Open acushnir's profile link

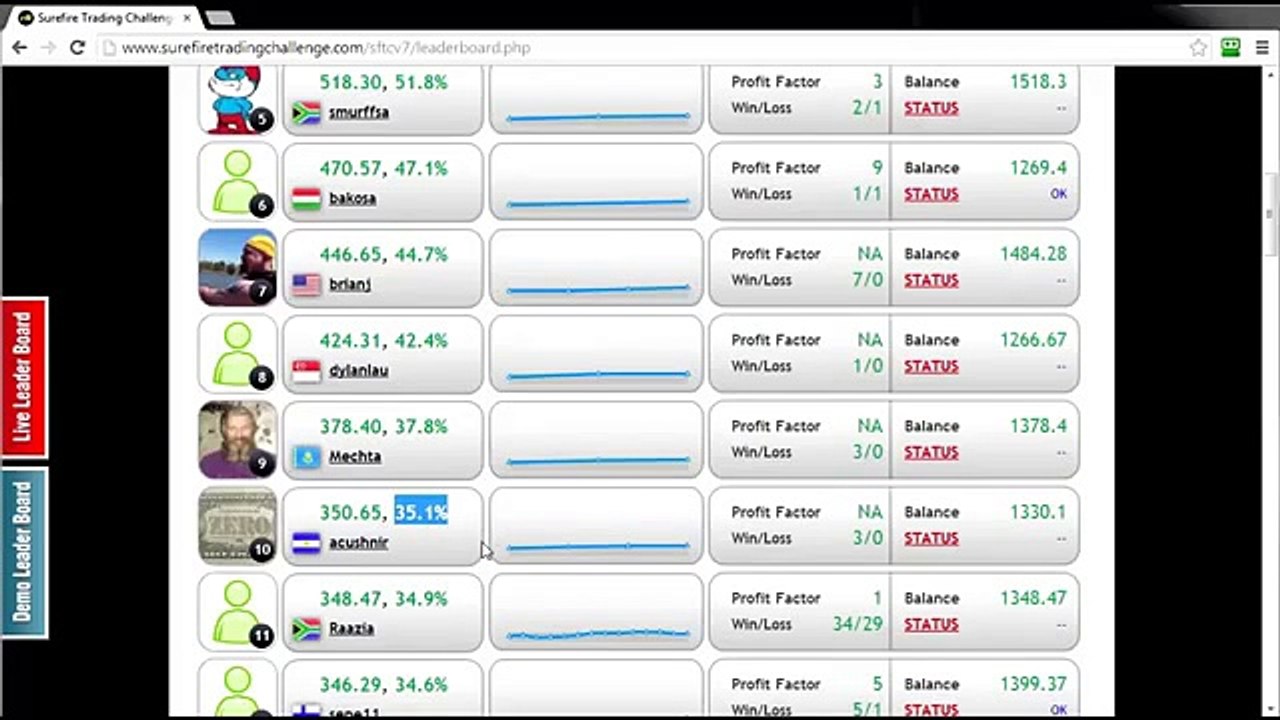tap(358, 542)
